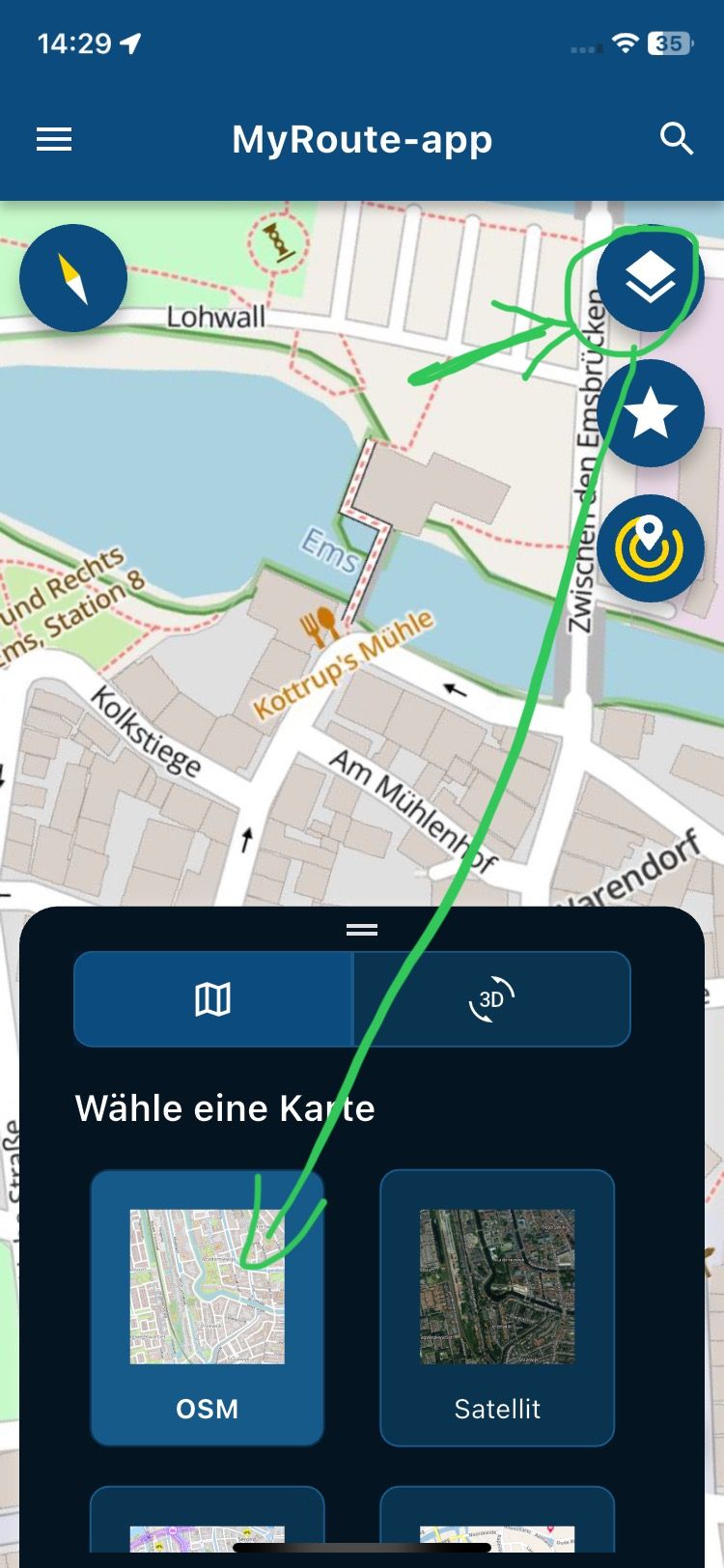Screen dimensions: 724x1568
Task: Open the hamburger menu
Action: tap(54, 140)
